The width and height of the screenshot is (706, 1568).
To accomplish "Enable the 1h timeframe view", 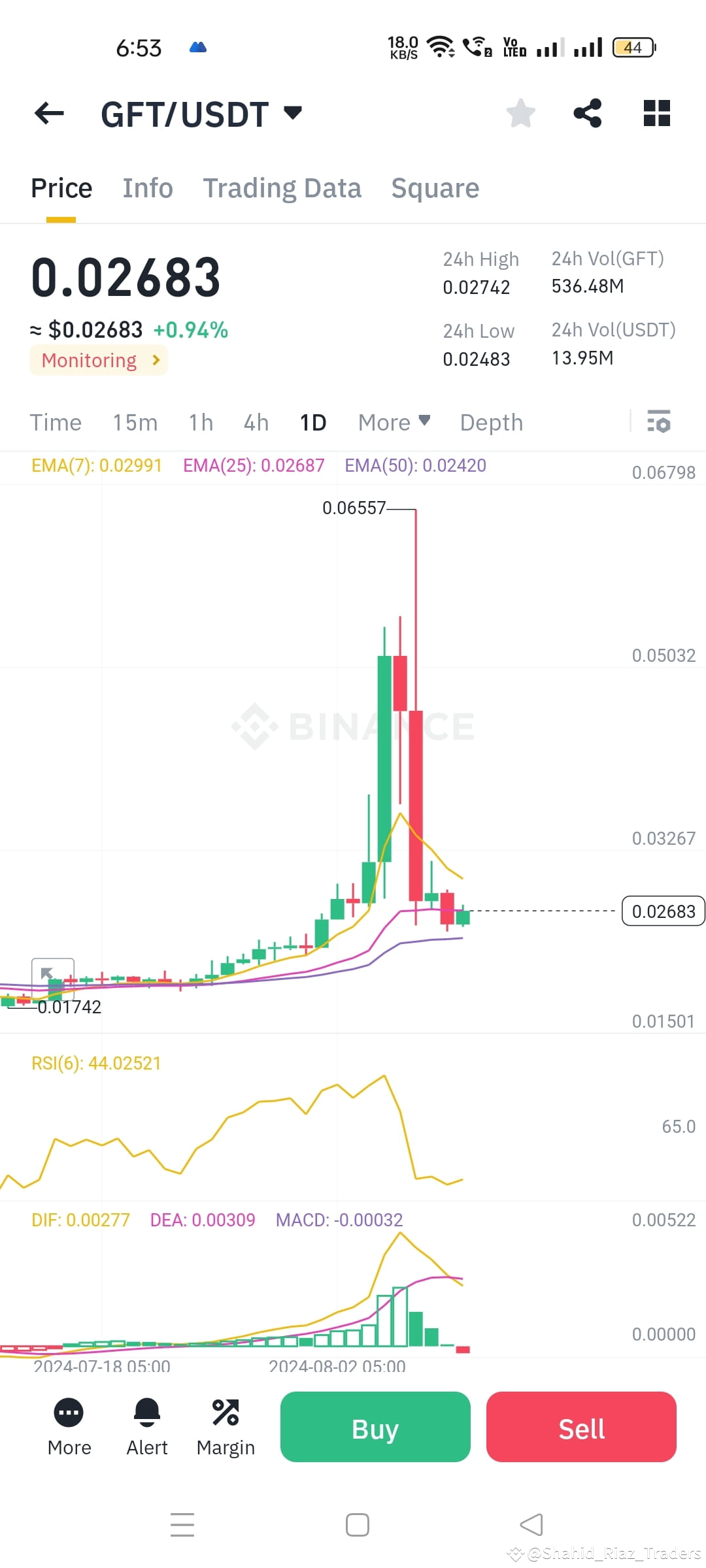I will pos(200,423).
